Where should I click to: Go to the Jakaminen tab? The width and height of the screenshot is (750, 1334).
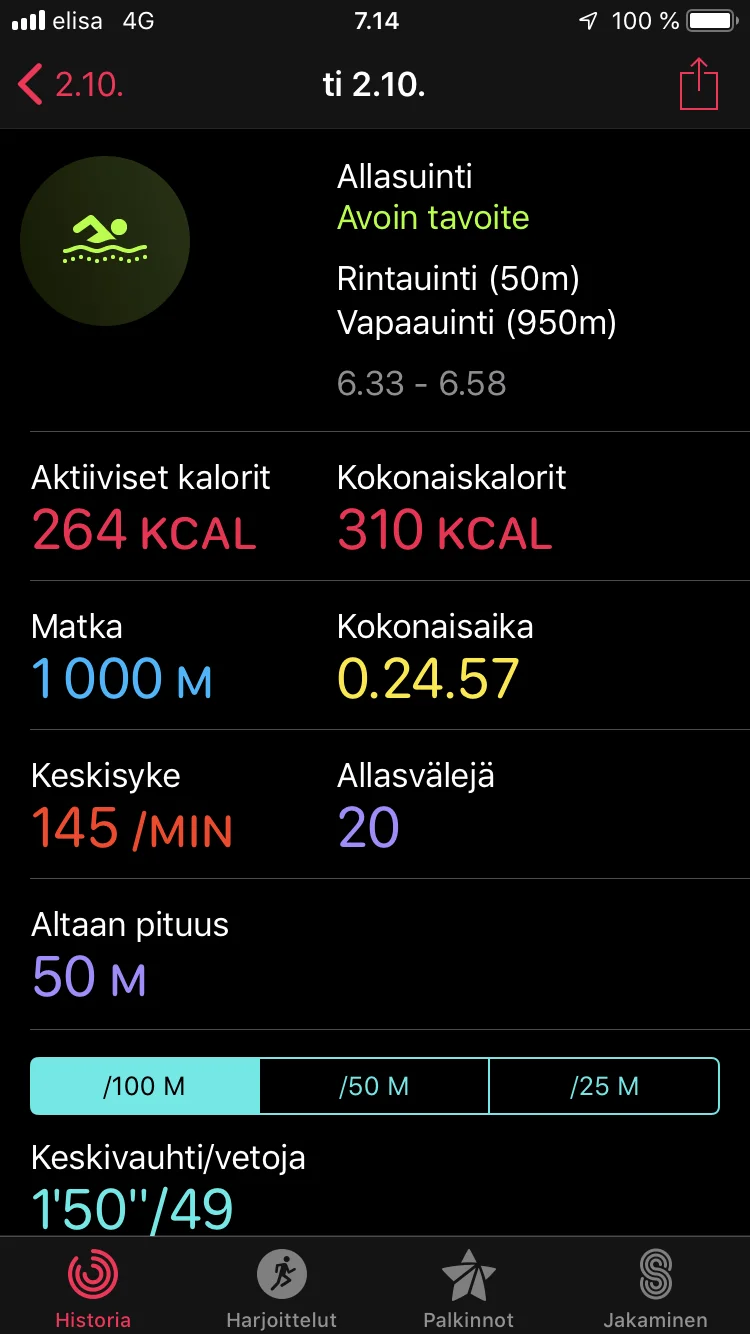pos(656,1288)
